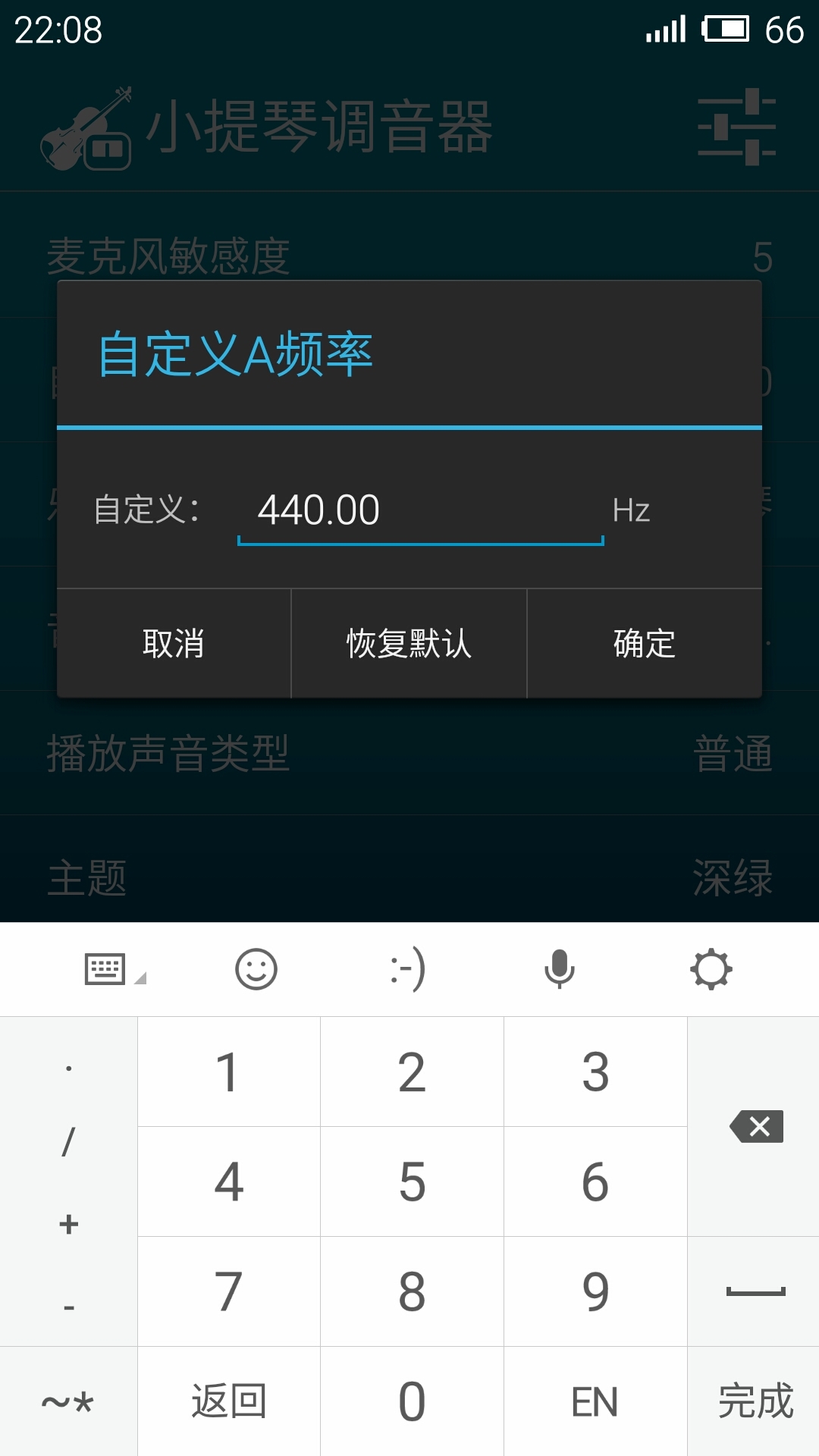This screenshot has height=1456, width=819.
Task: Open the keyboard layout switcher icon
Action: 106,969
